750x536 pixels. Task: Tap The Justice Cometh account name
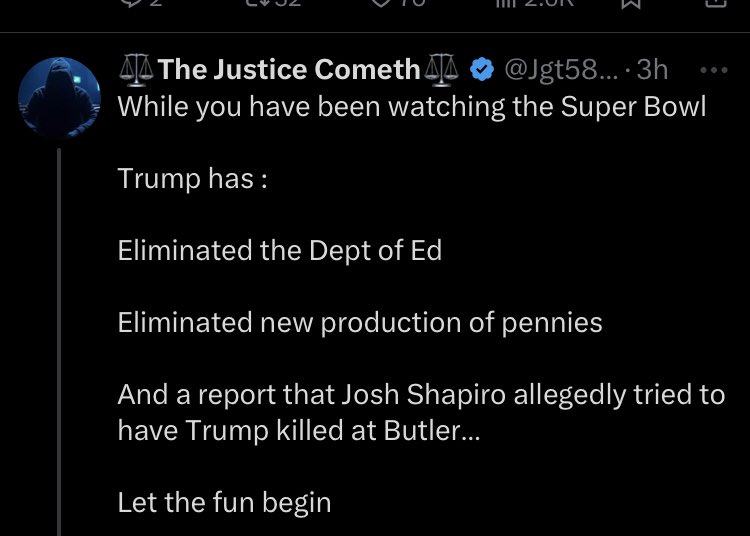click(288, 69)
